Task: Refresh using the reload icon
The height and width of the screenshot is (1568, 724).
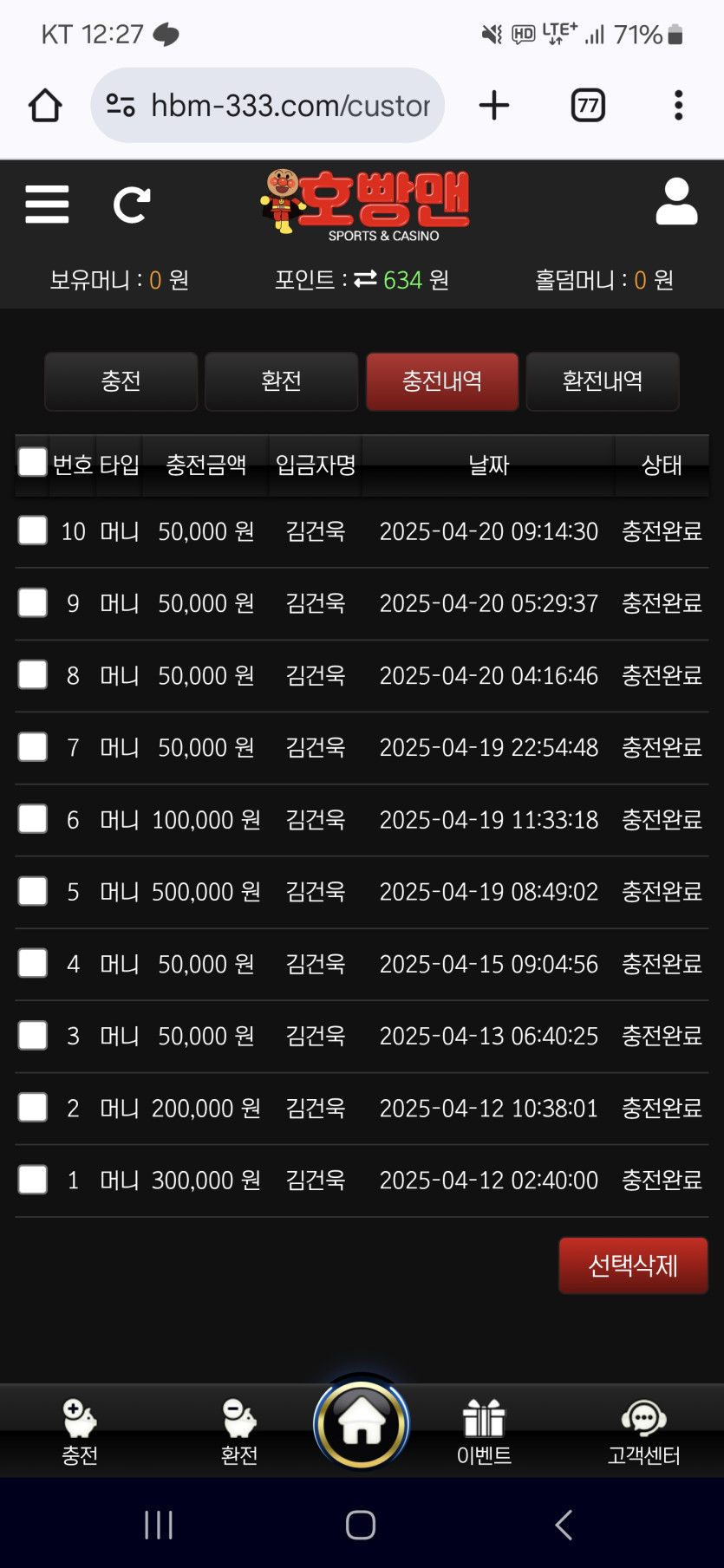Action: (x=132, y=205)
